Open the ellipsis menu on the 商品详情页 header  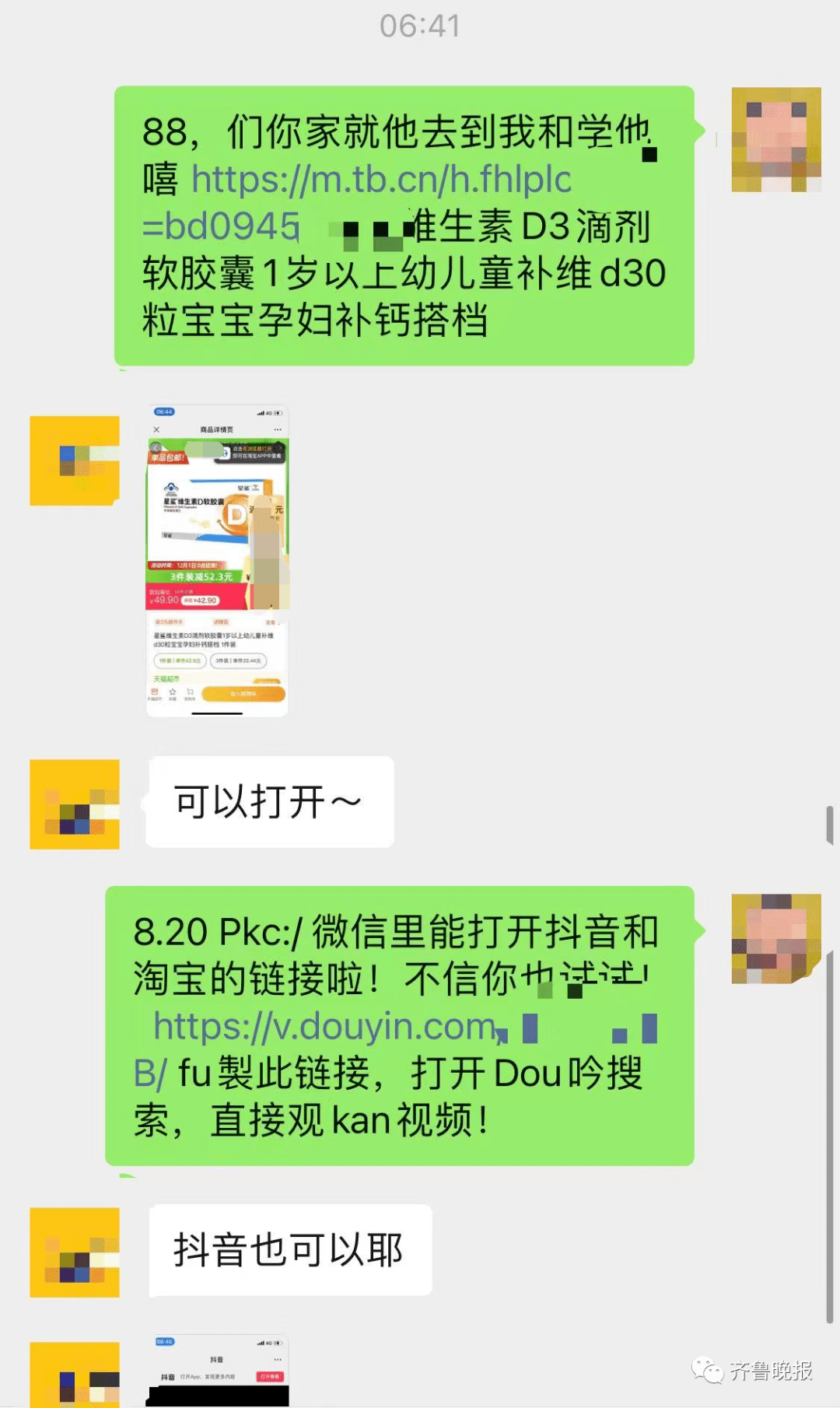point(277,429)
